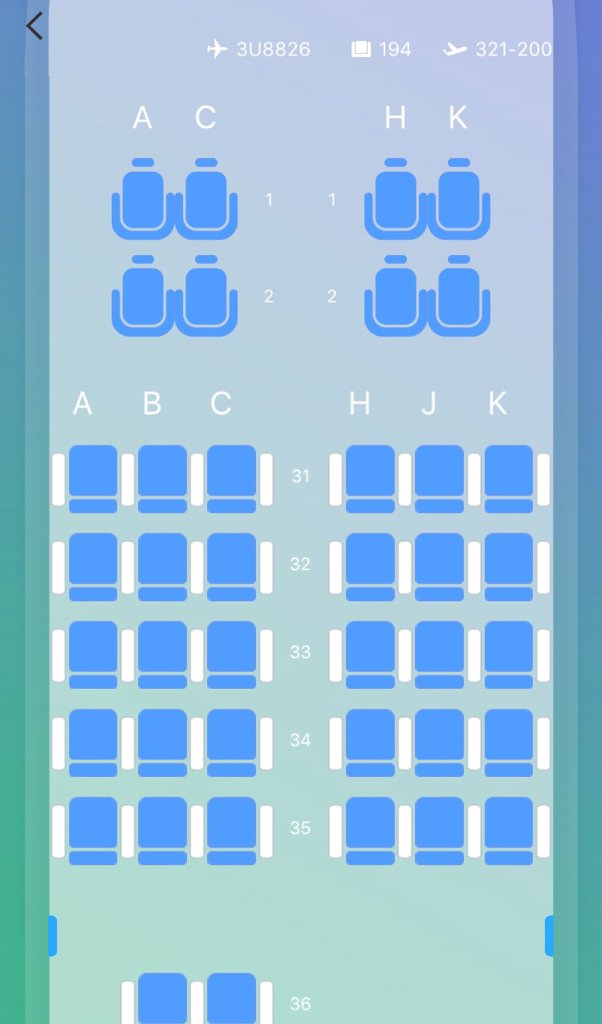Select seat 2H in the front cabin

395,297
